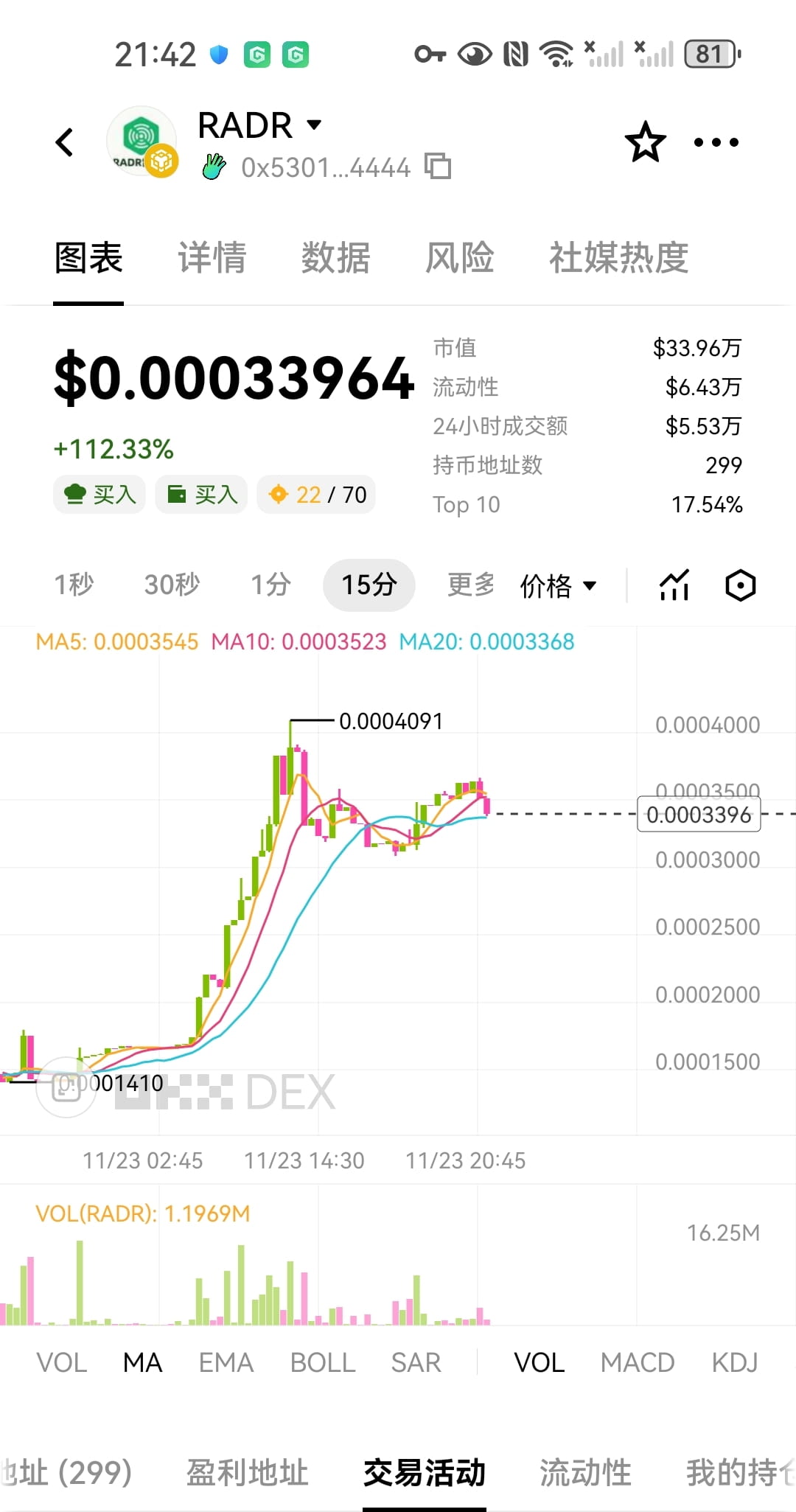Switch sub-indicator to MACD
796x1512 pixels.
(638, 1362)
